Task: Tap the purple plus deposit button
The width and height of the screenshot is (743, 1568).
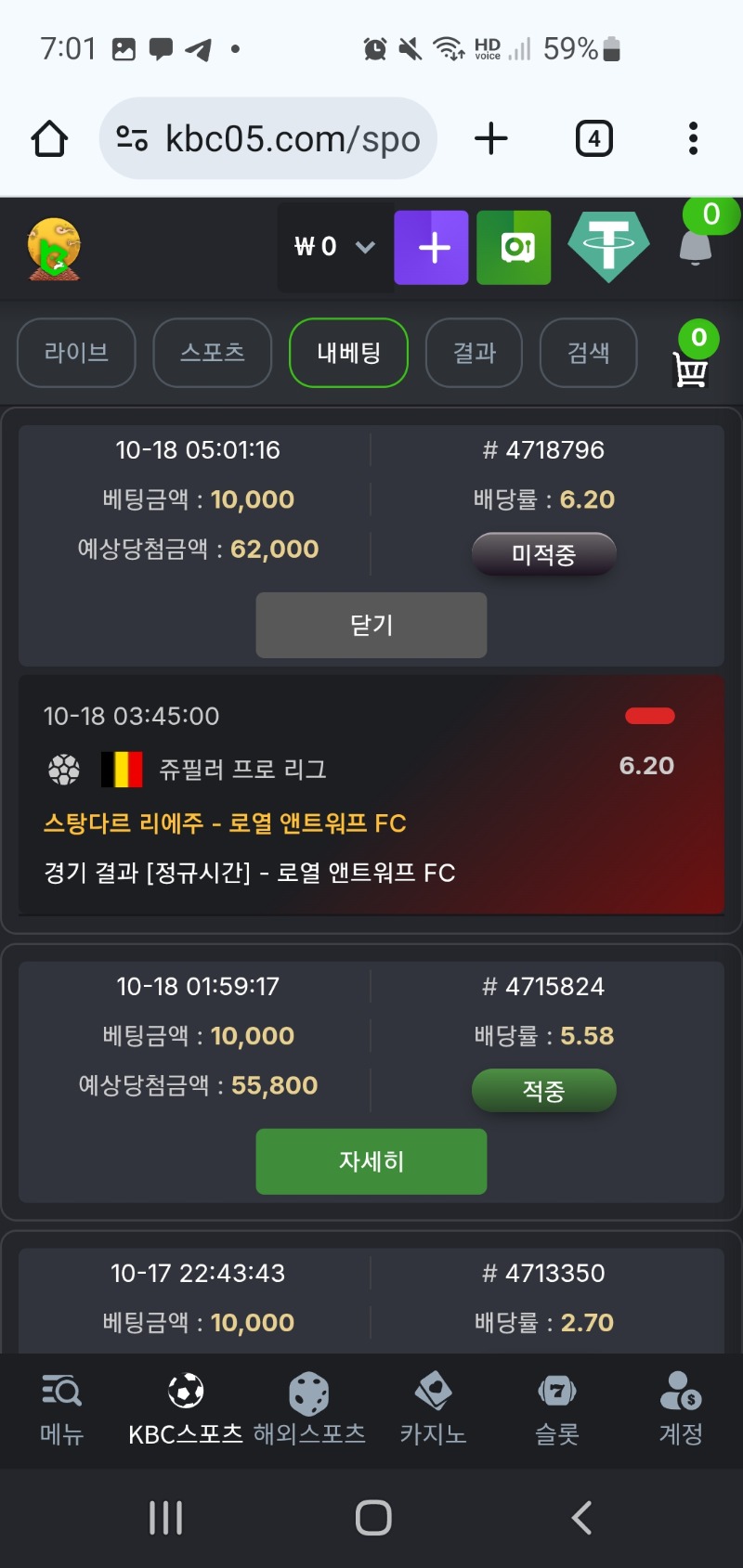Action: point(431,247)
